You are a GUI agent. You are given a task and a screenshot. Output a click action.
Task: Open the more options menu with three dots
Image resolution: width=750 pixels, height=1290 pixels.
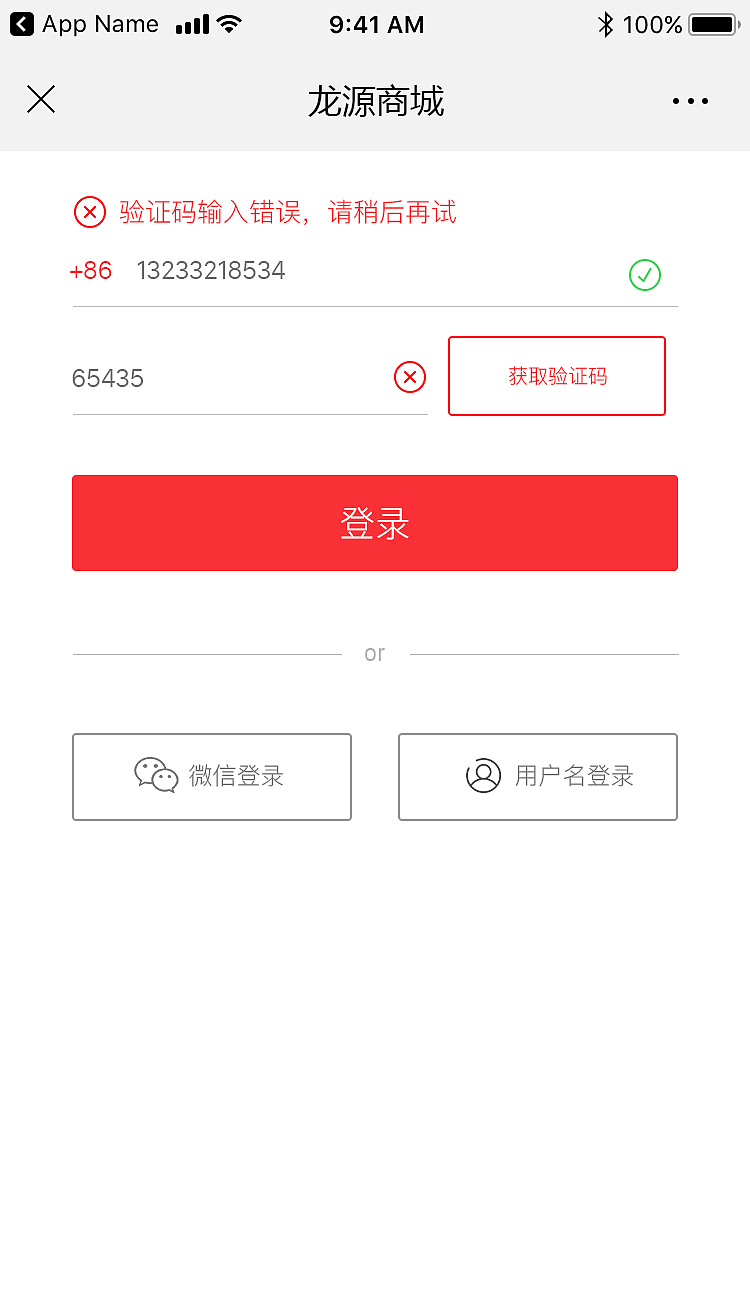point(690,100)
